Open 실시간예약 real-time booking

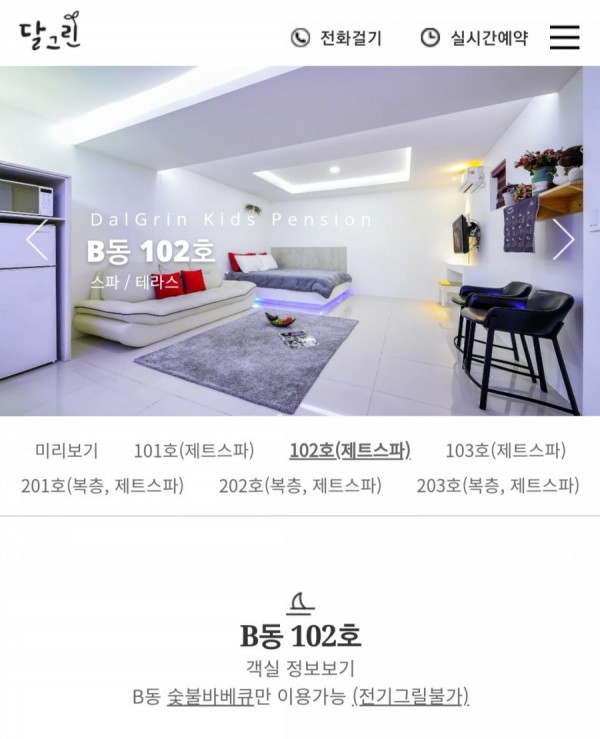tap(474, 38)
